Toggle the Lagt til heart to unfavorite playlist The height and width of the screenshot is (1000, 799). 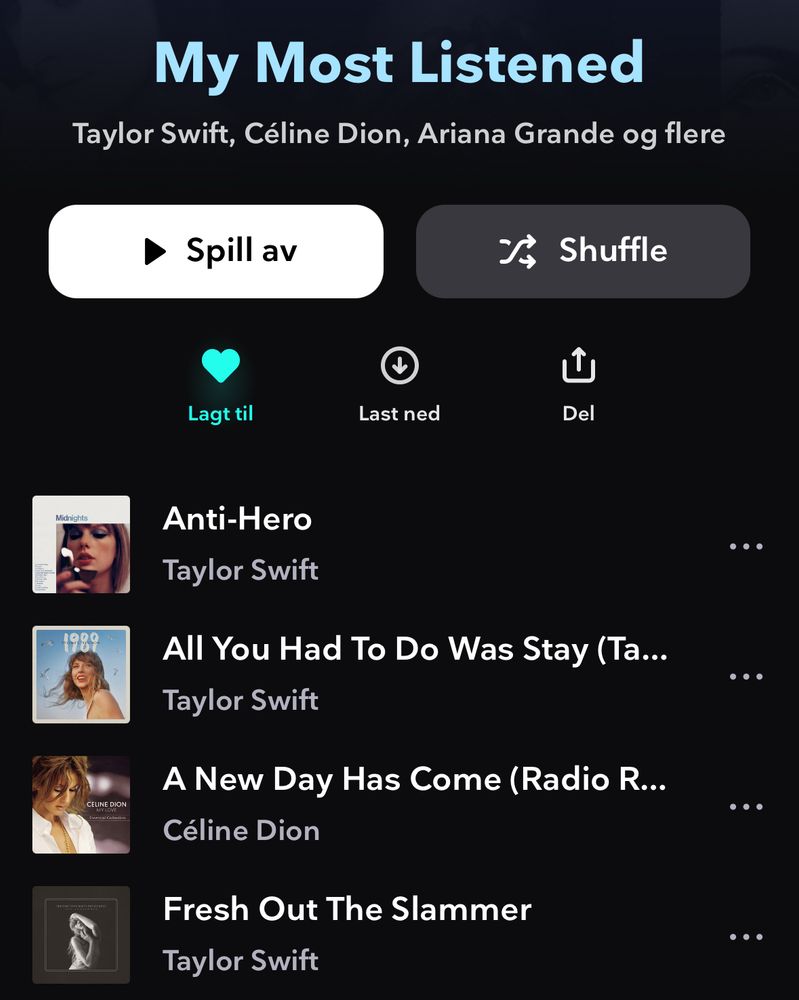tap(221, 367)
